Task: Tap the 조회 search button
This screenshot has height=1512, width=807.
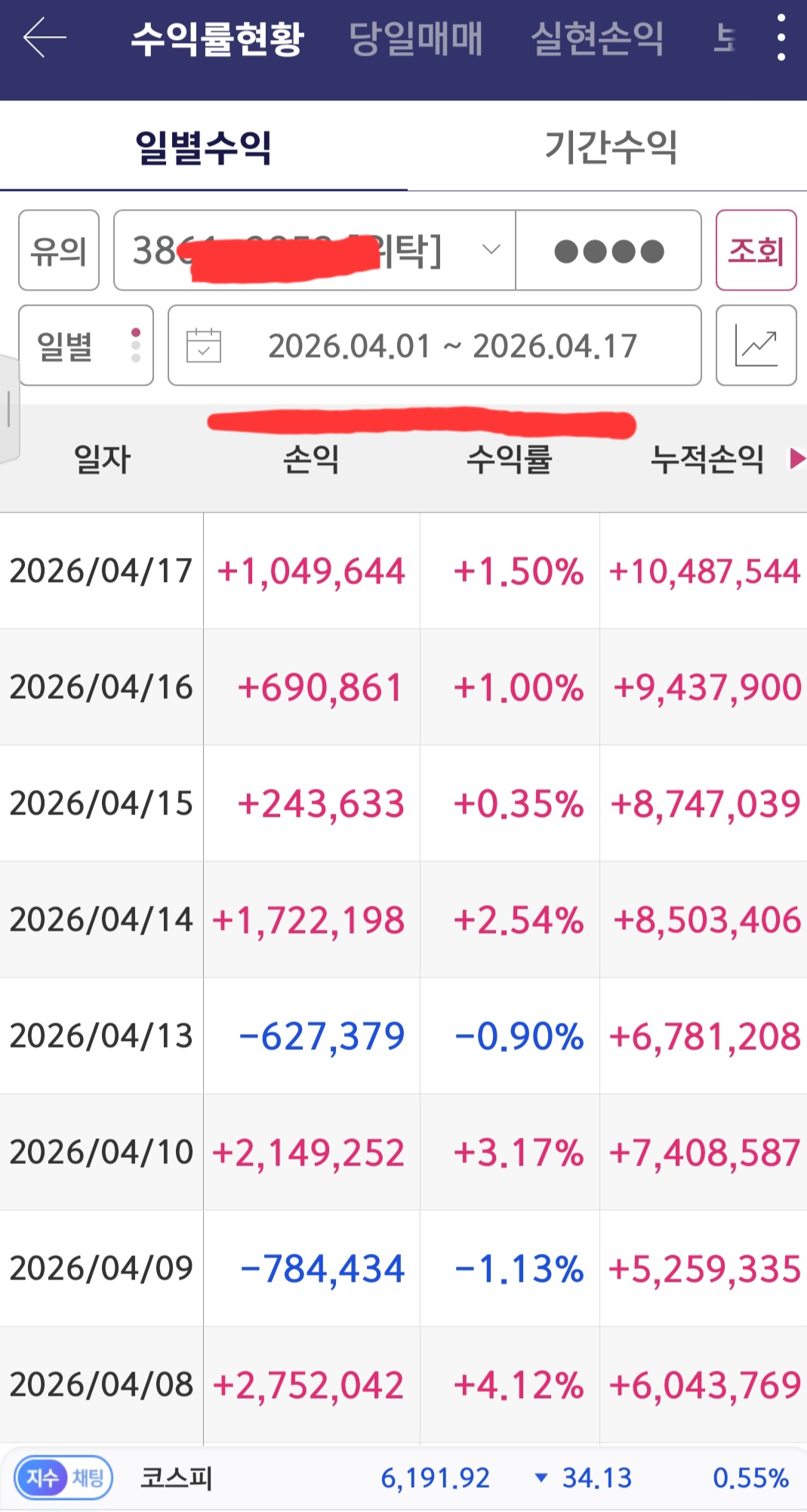Action: coord(756,251)
